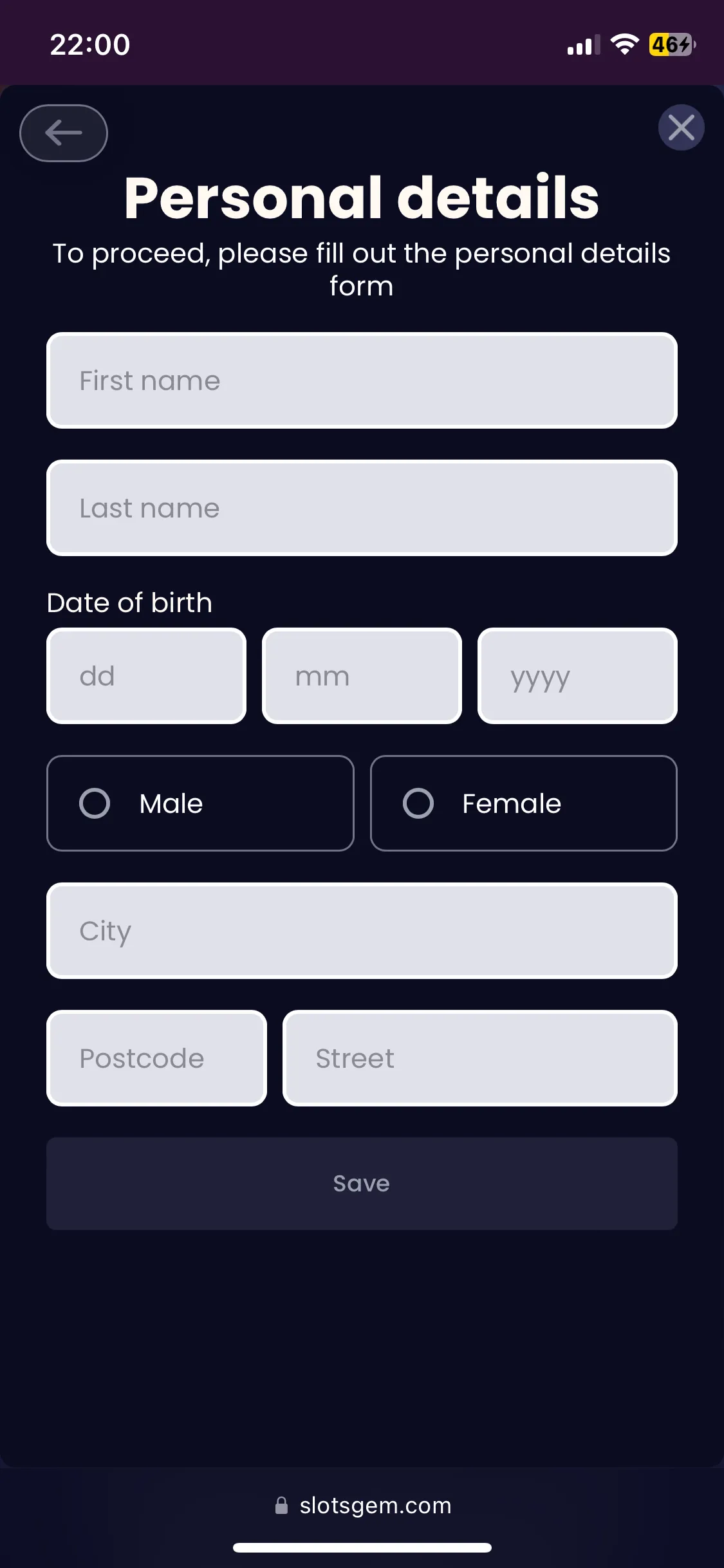724x1568 pixels.
Task: Close the personal details form
Action: coord(681,127)
